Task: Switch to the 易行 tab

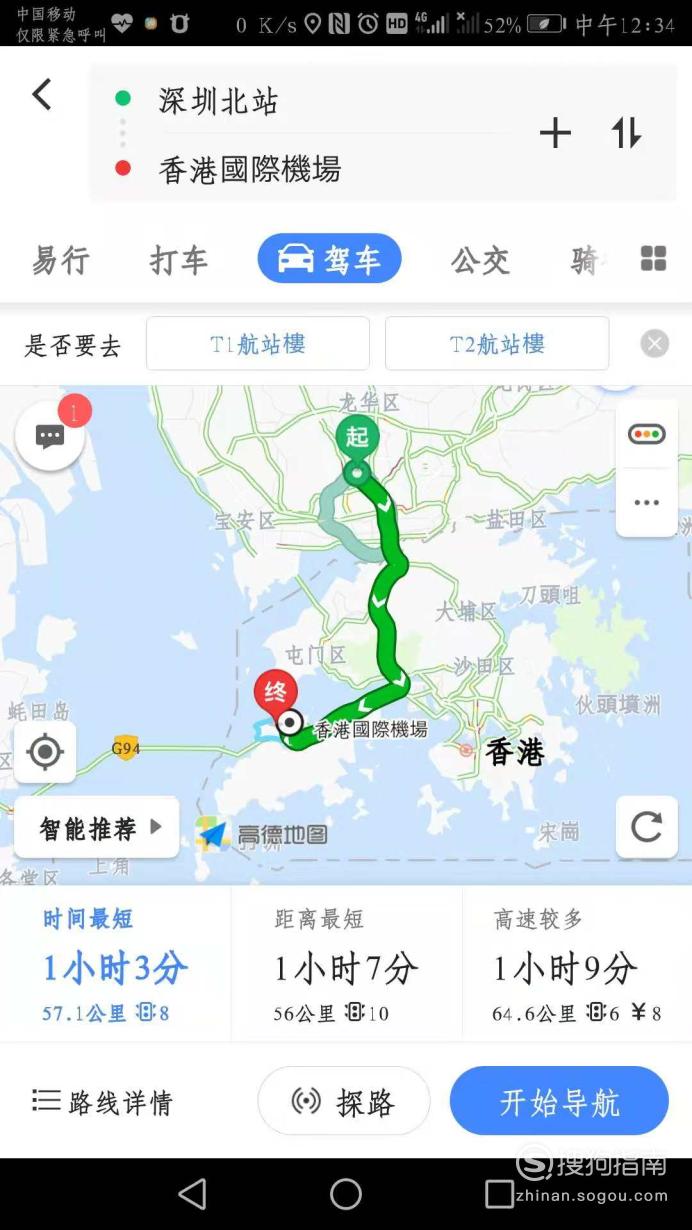Action: pos(61,260)
